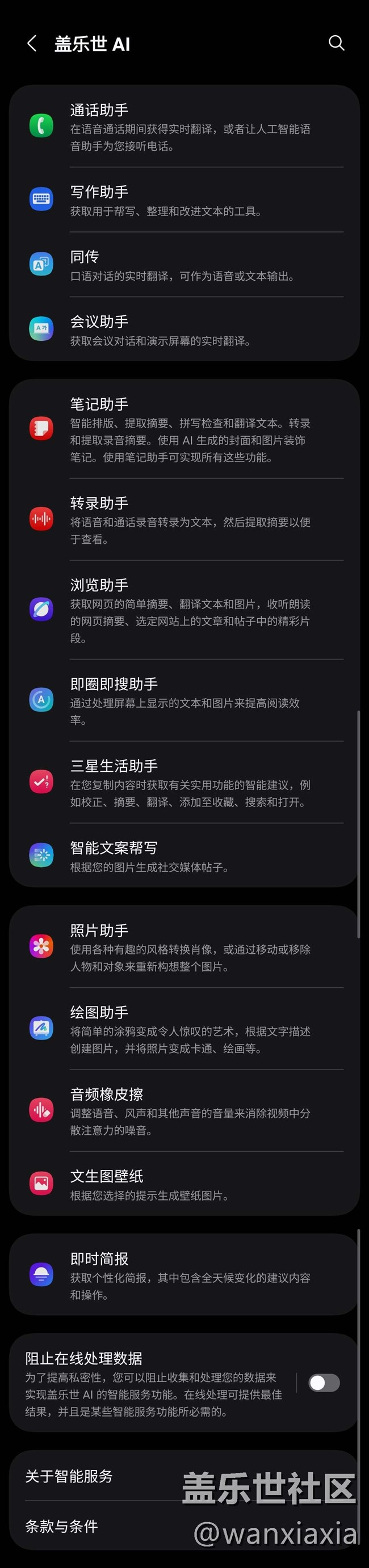Open the 会议助手 row
This screenshot has height=1568, width=369.
184,329
